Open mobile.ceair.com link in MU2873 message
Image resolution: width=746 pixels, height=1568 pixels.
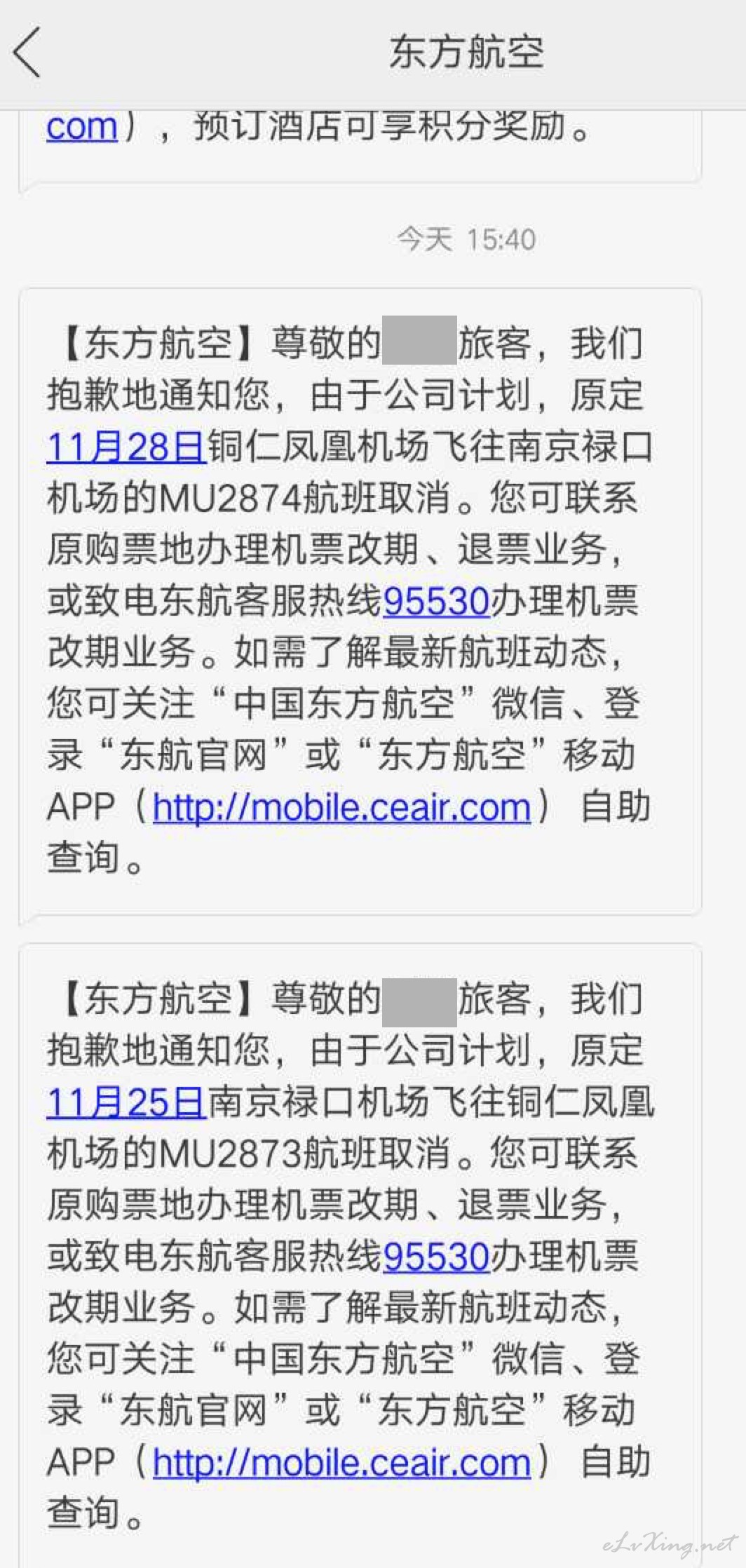point(342,1462)
